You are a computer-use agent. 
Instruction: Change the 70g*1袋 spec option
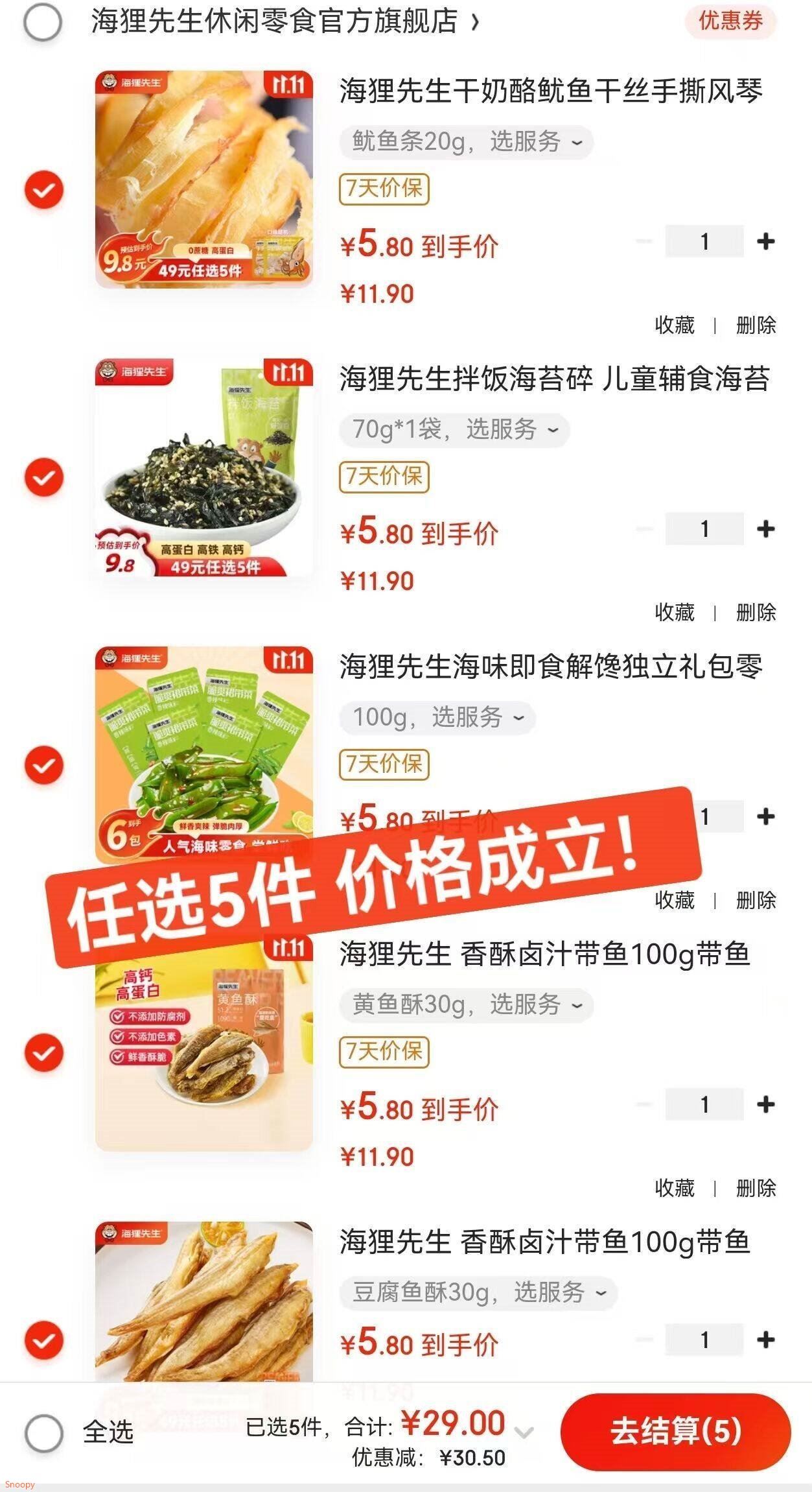click(455, 429)
